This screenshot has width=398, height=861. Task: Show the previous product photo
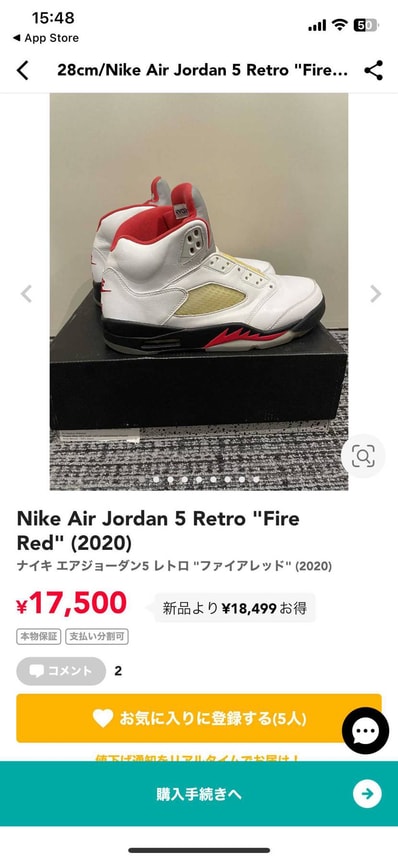tap(26, 294)
